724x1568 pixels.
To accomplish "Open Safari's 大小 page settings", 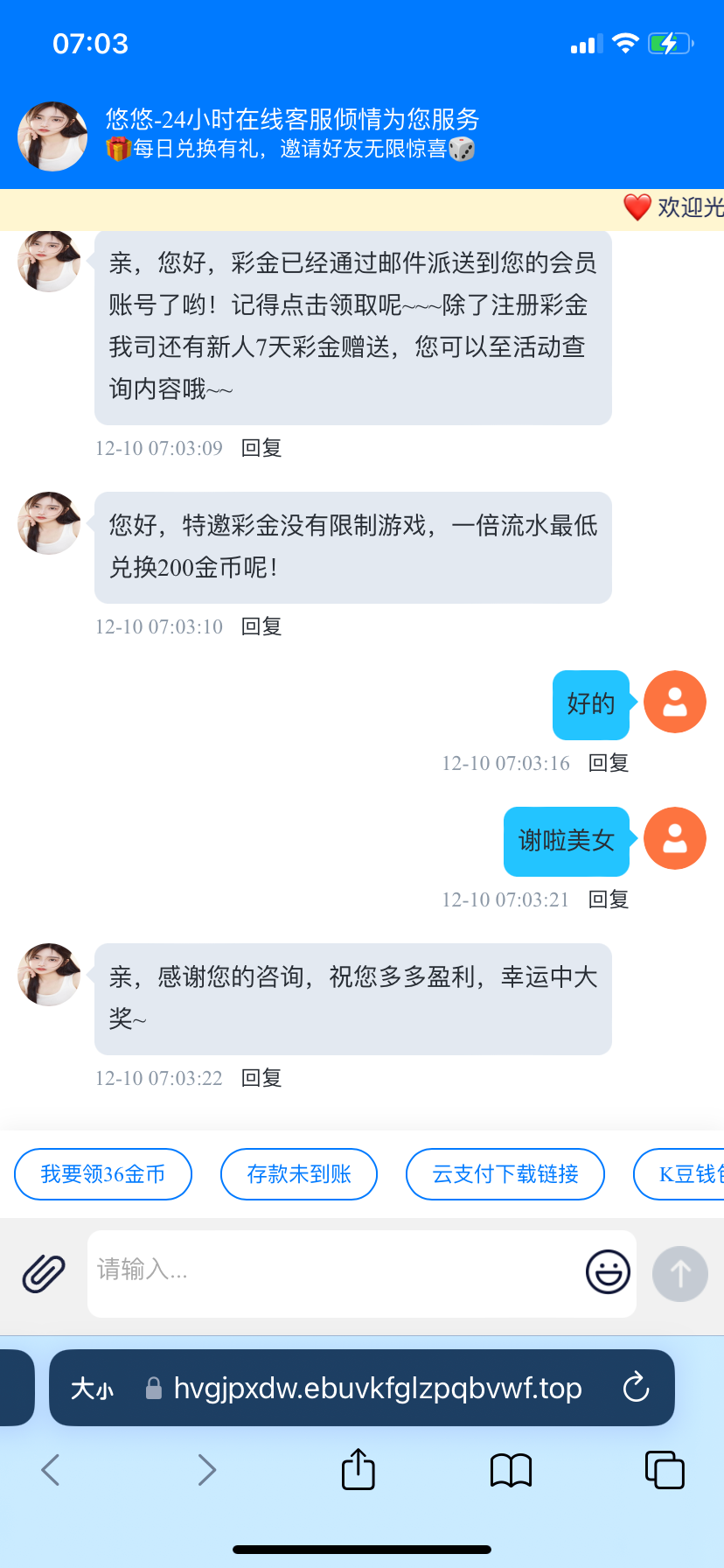I will tap(92, 1389).
